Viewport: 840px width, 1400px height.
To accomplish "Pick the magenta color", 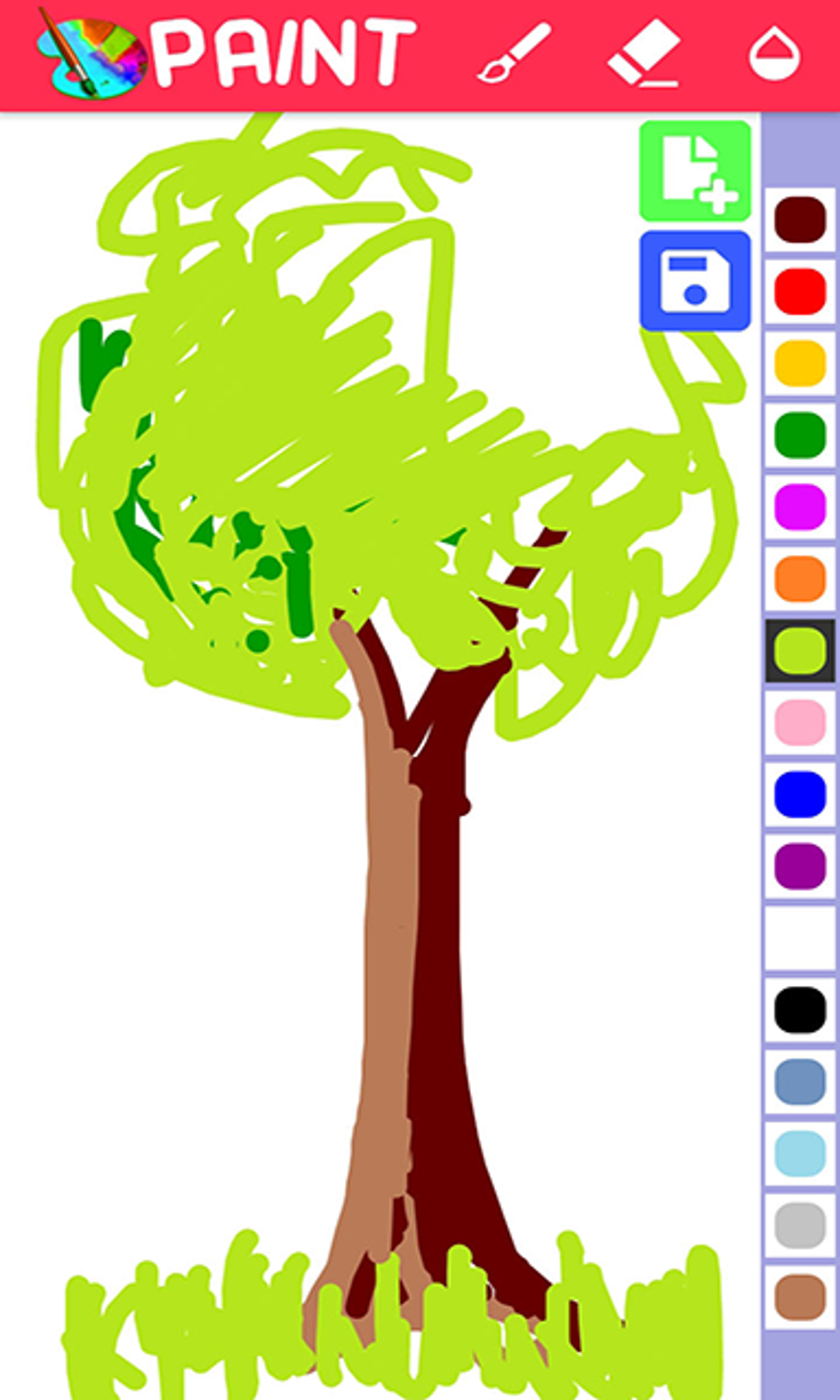I will [799, 507].
